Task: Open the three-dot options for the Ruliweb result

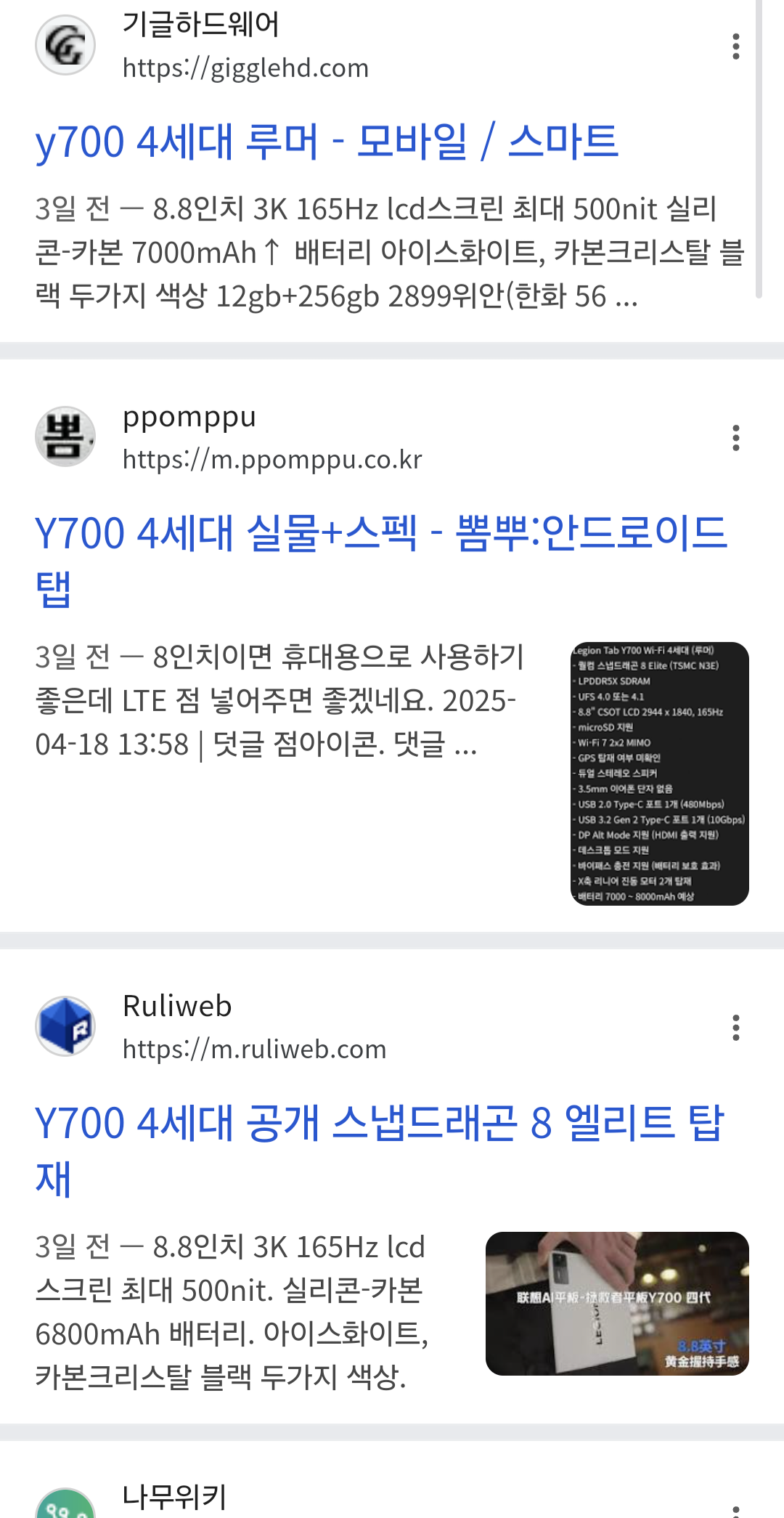Action: pyautogui.click(x=738, y=1028)
